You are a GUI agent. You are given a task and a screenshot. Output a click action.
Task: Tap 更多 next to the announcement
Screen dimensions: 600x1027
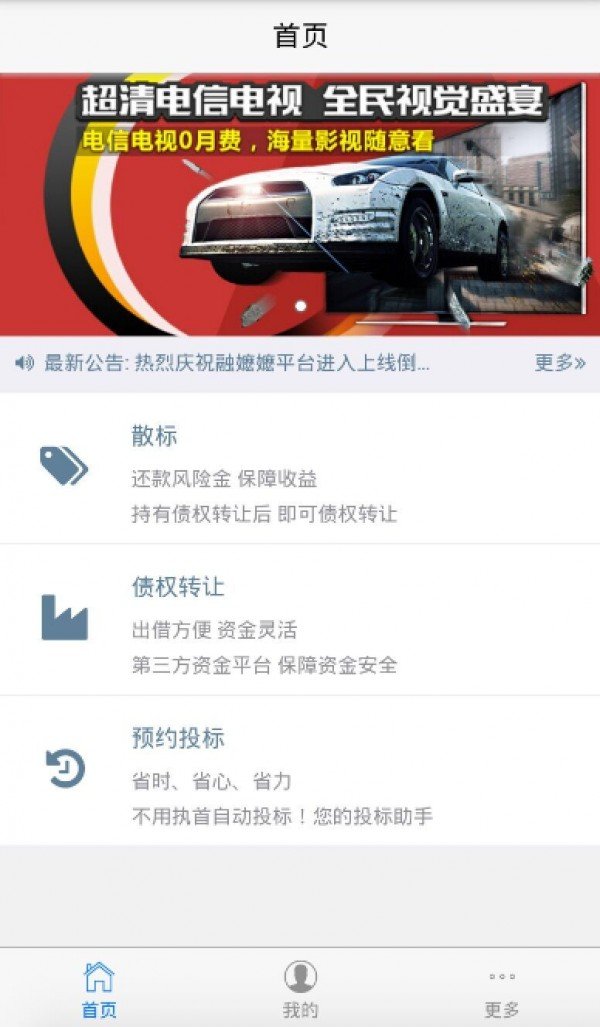[560, 363]
